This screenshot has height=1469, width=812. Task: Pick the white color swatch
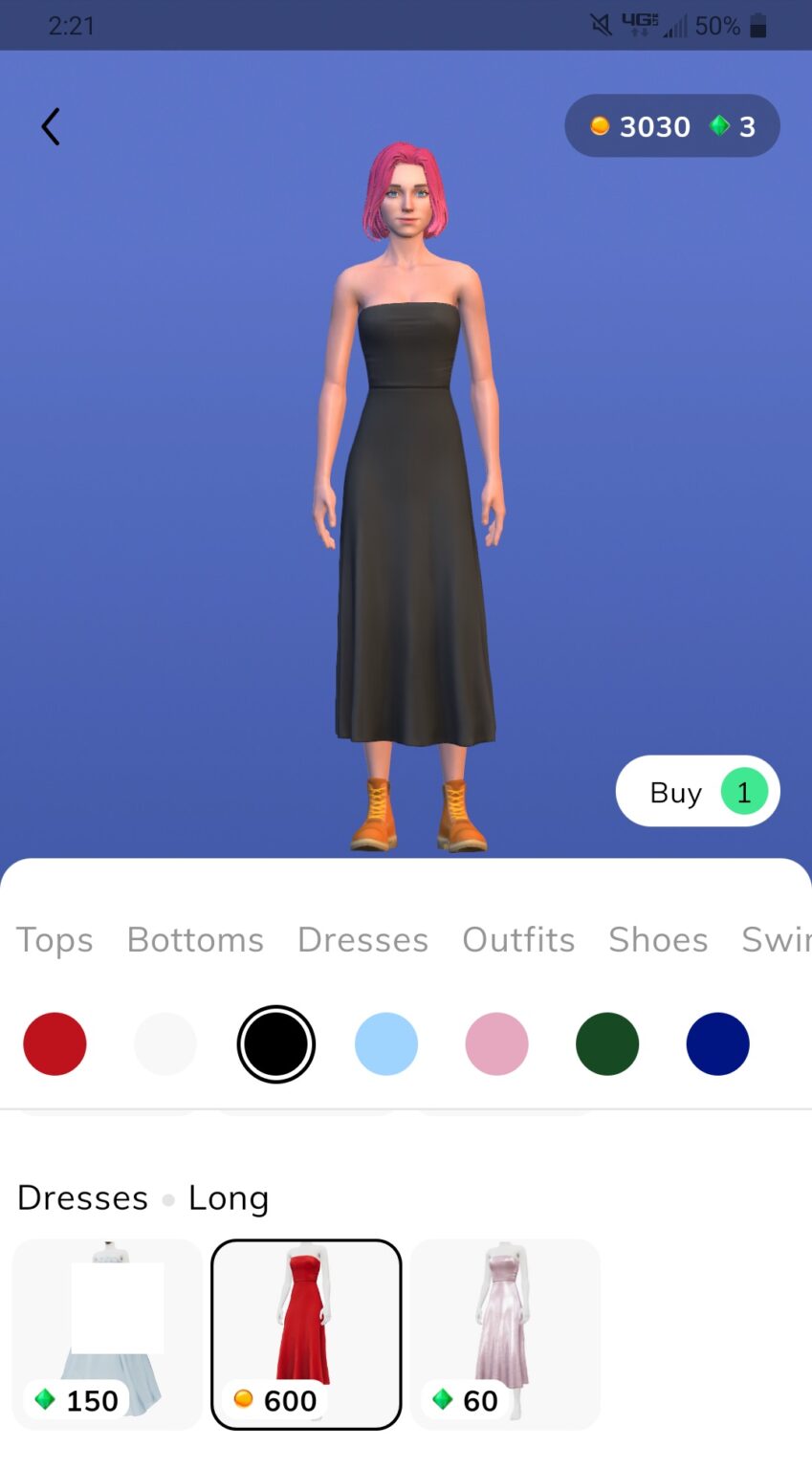pyautogui.click(x=165, y=1043)
